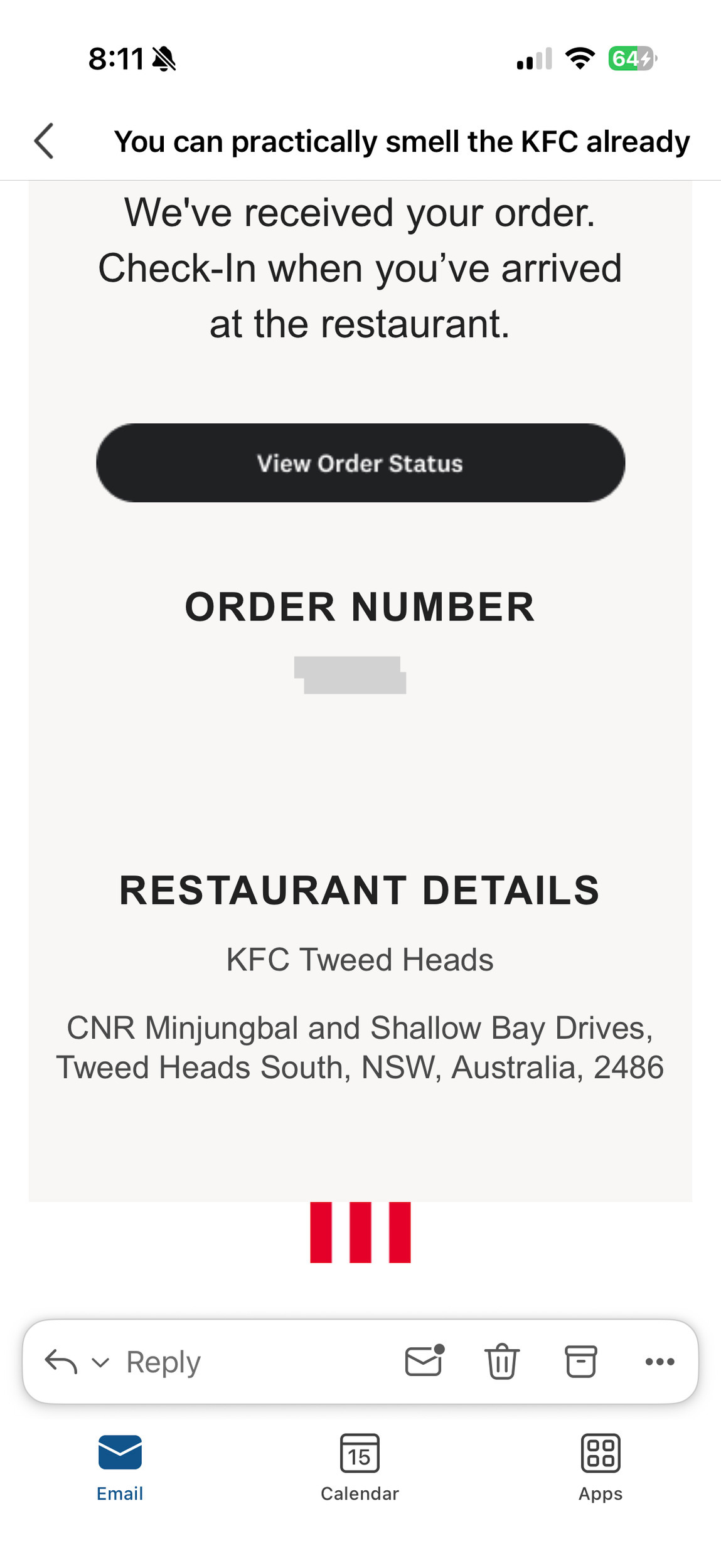This screenshot has width=721, height=1568.
Task: Expand the reply options chevron
Action: tap(100, 1362)
